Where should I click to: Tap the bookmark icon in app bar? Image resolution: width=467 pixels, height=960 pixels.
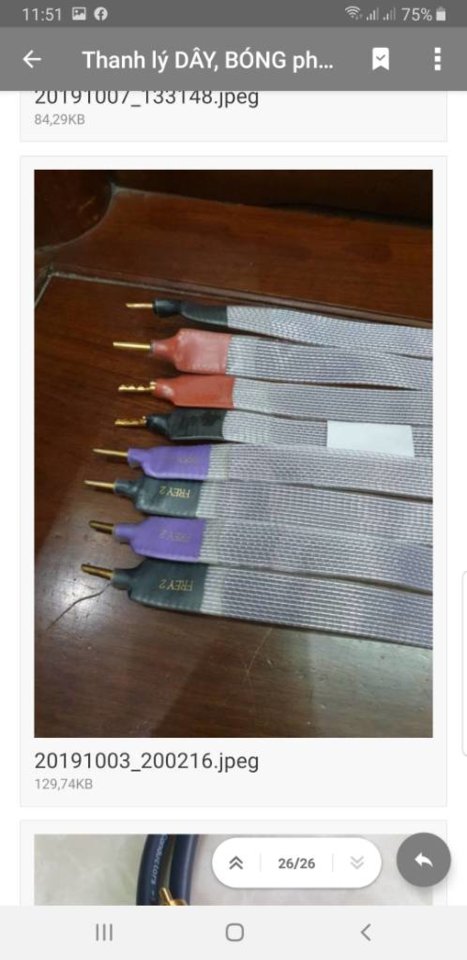click(381, 59)
